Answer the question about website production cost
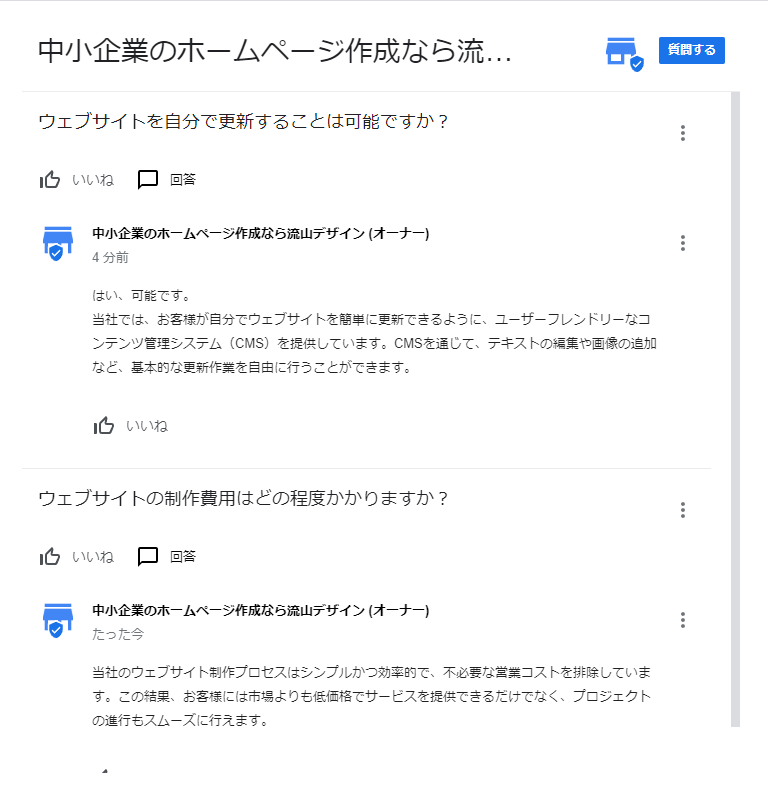The image size is (768, 795). (x=166, y=557)
